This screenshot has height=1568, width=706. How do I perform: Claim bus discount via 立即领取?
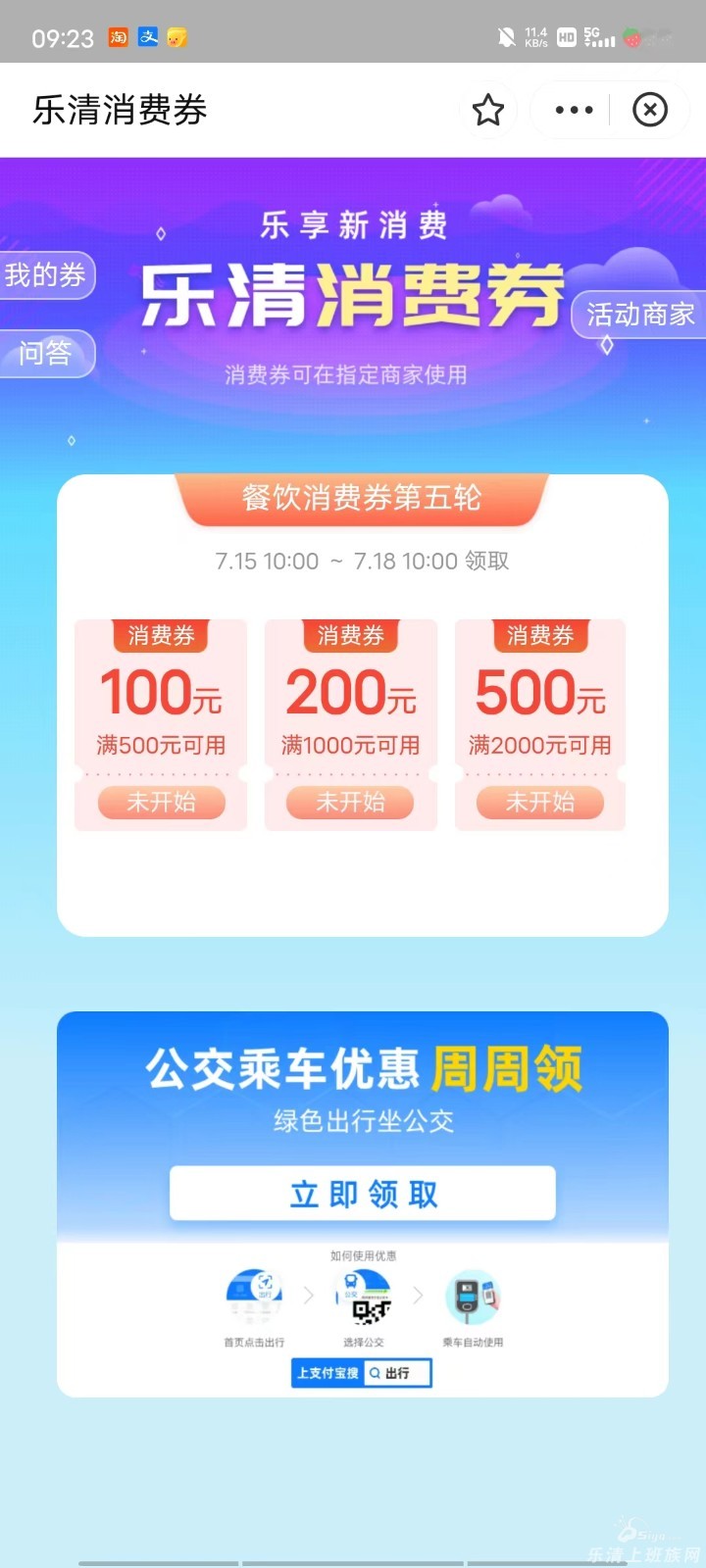coord(363,1194)
